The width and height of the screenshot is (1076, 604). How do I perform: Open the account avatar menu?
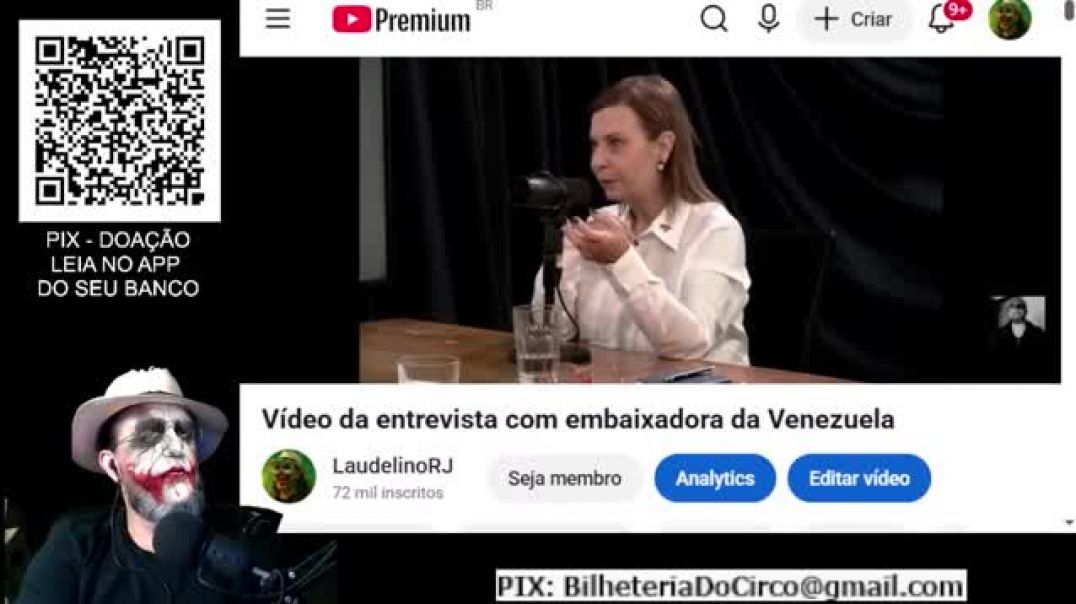1009,19
